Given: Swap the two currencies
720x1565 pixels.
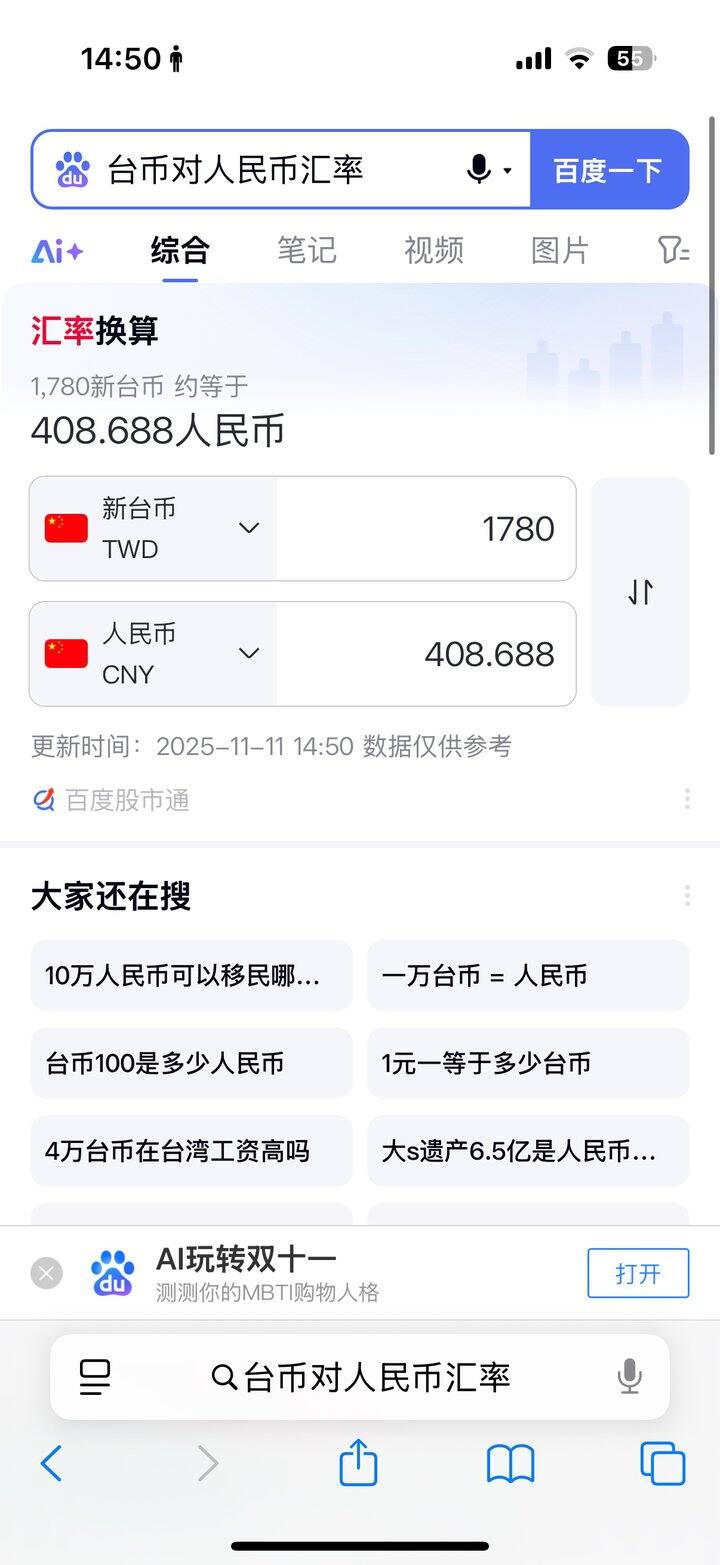Looking at the screenshot, I should coord(640,592).
